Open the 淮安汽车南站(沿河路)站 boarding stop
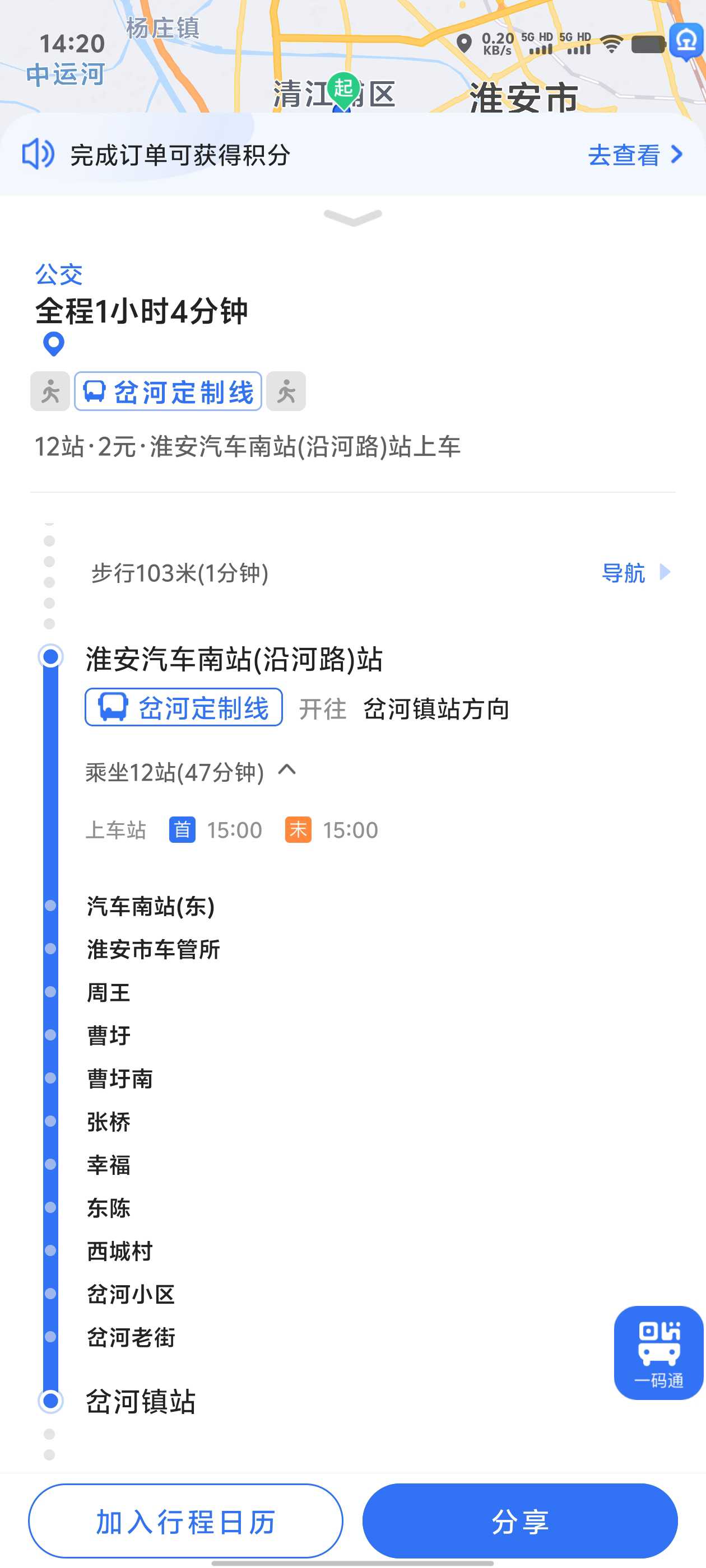This screenshot has height=1568, width=706. click(234, 659)
